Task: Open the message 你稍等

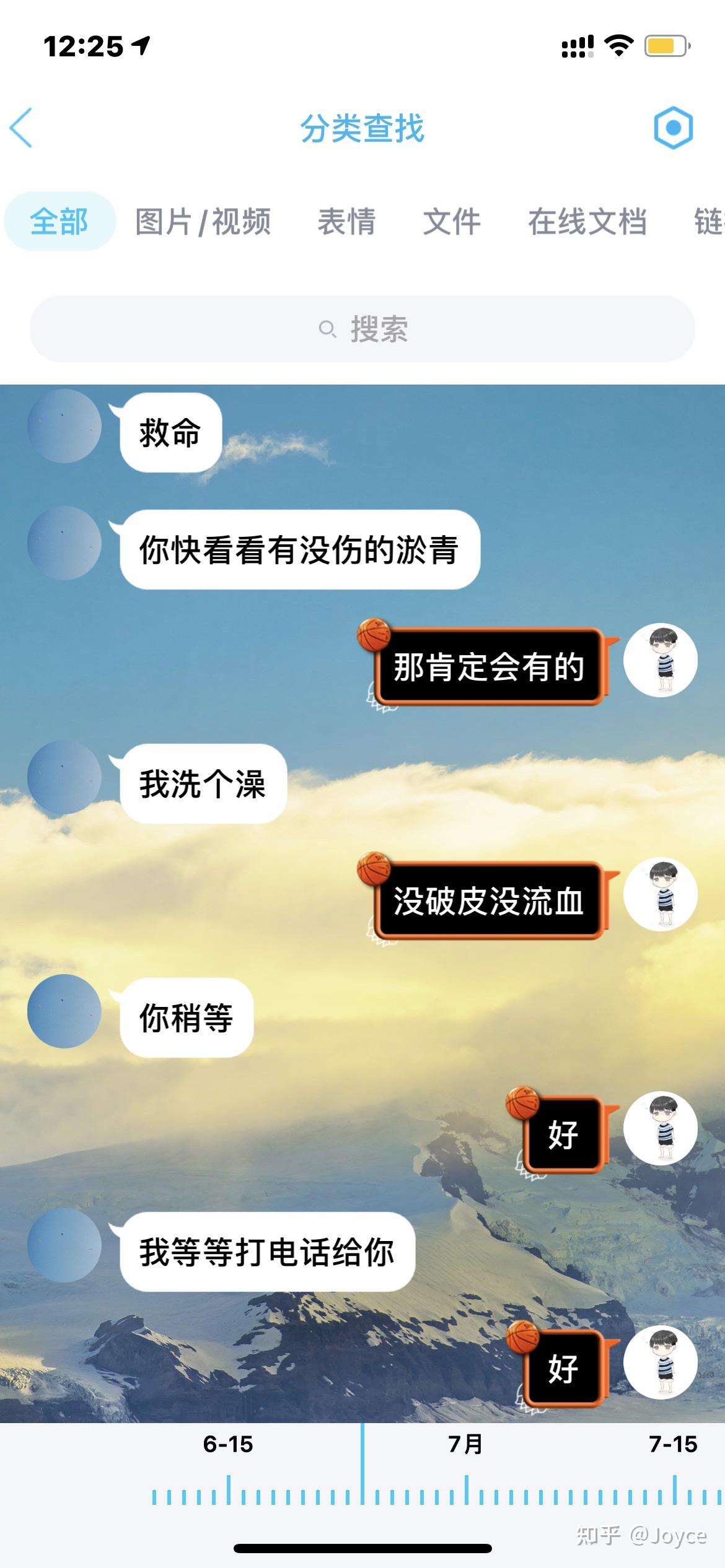Action: pos(187,1017)
